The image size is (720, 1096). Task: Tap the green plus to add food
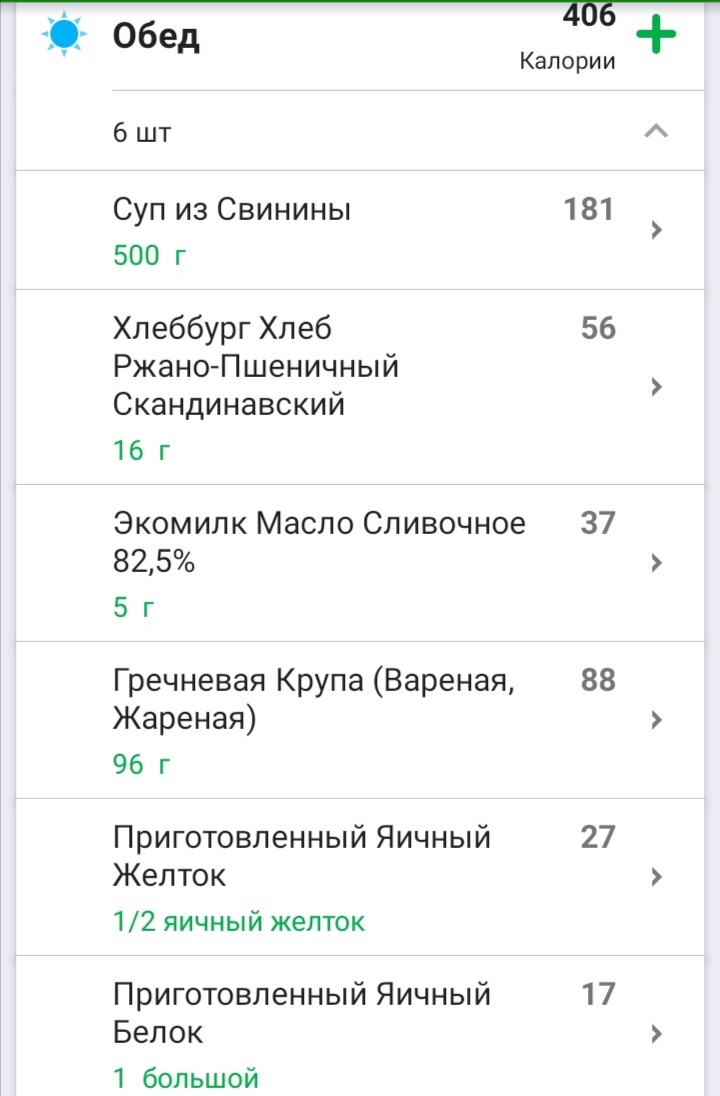click(655, 32)
